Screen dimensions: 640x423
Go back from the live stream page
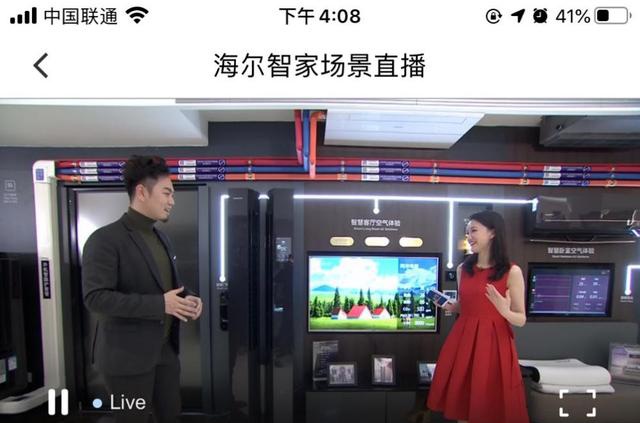(41, 66)
